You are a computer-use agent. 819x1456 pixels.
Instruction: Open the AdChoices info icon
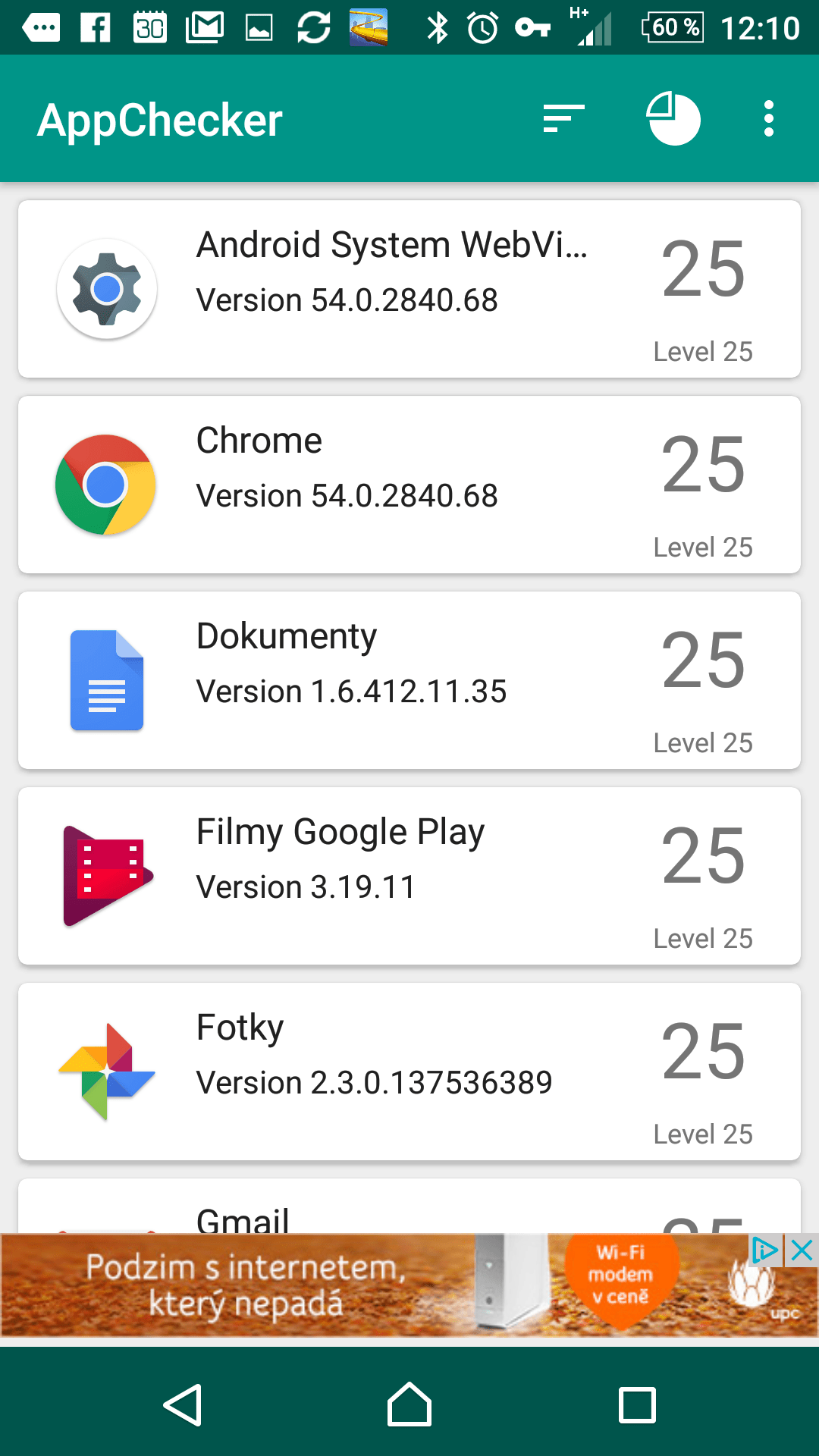[765, 1250]
